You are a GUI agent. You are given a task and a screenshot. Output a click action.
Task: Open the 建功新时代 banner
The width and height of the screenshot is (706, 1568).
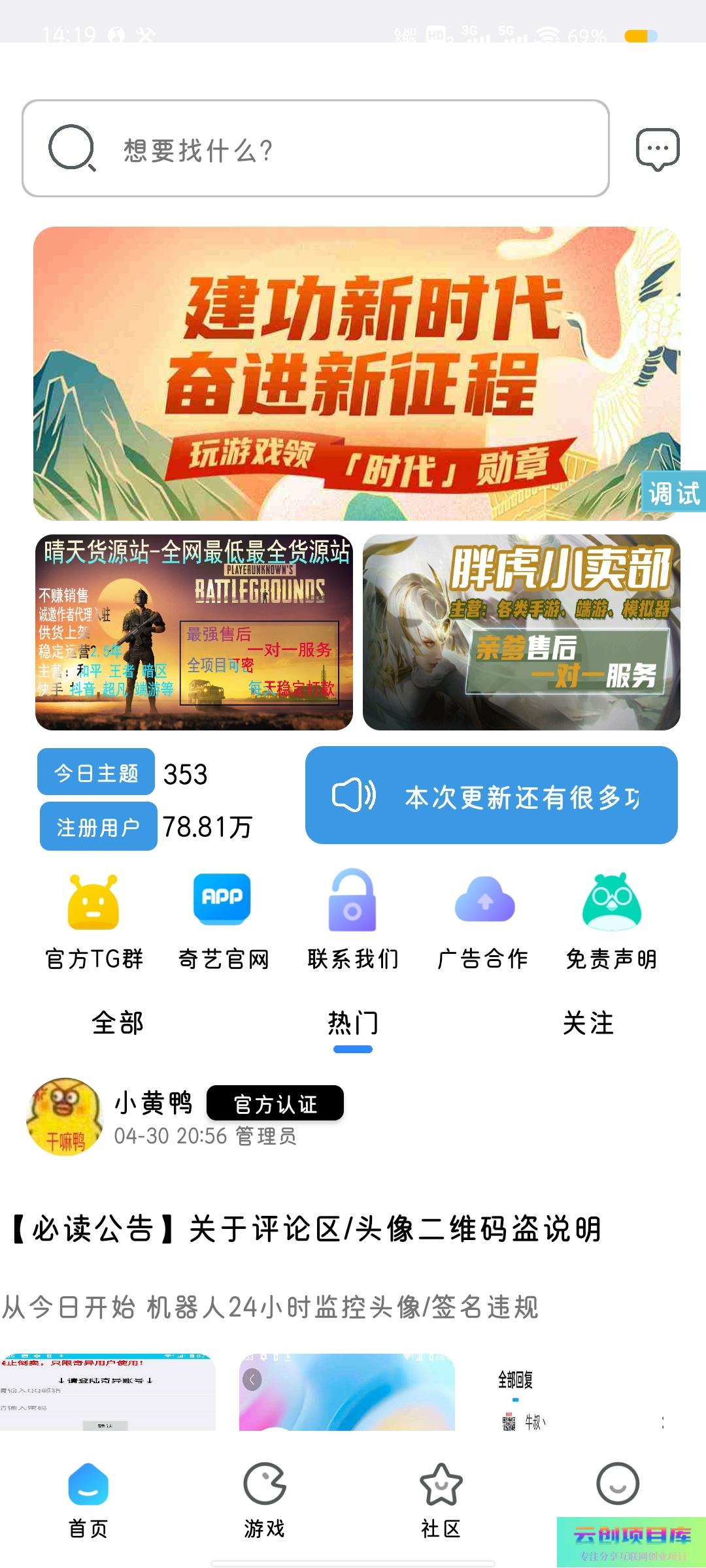(x=356, y=373)
